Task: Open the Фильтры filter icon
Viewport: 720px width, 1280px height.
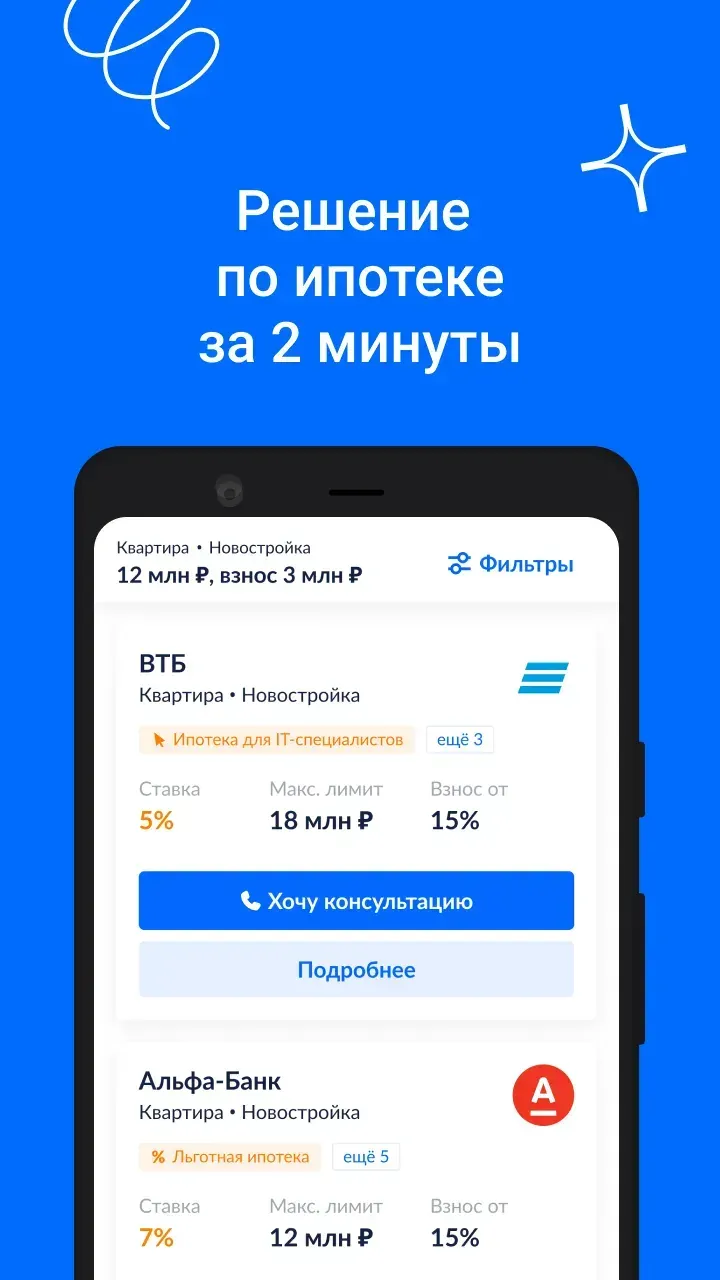Action: 457,563
